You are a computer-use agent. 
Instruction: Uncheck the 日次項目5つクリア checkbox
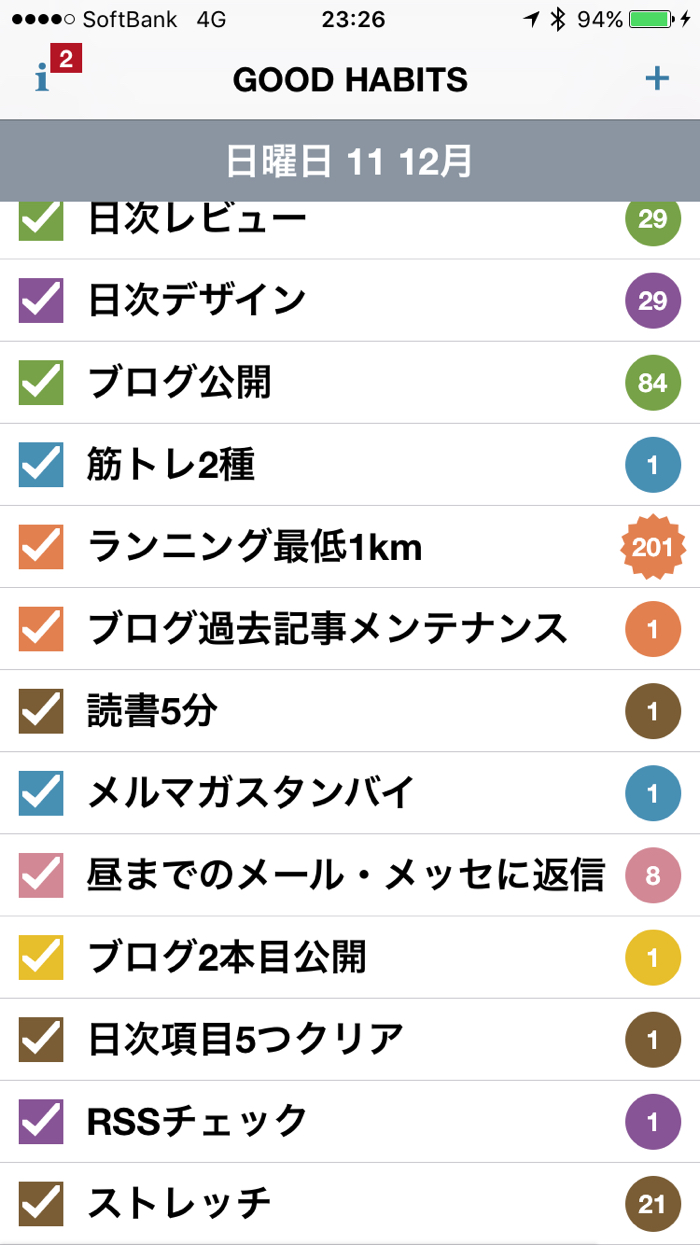click(x=41, y=1040)
